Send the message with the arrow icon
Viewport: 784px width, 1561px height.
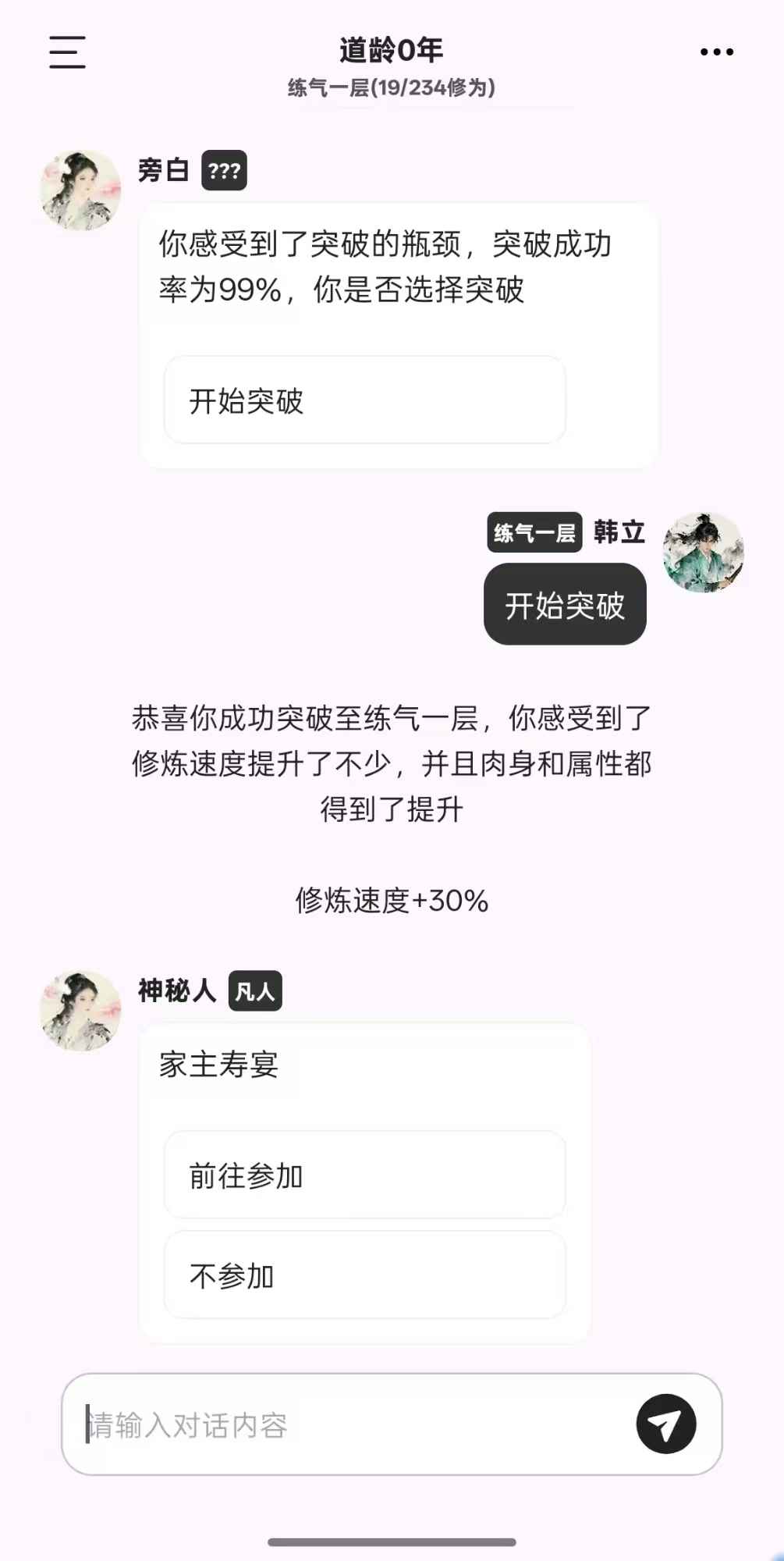[x=665, y=1424]
